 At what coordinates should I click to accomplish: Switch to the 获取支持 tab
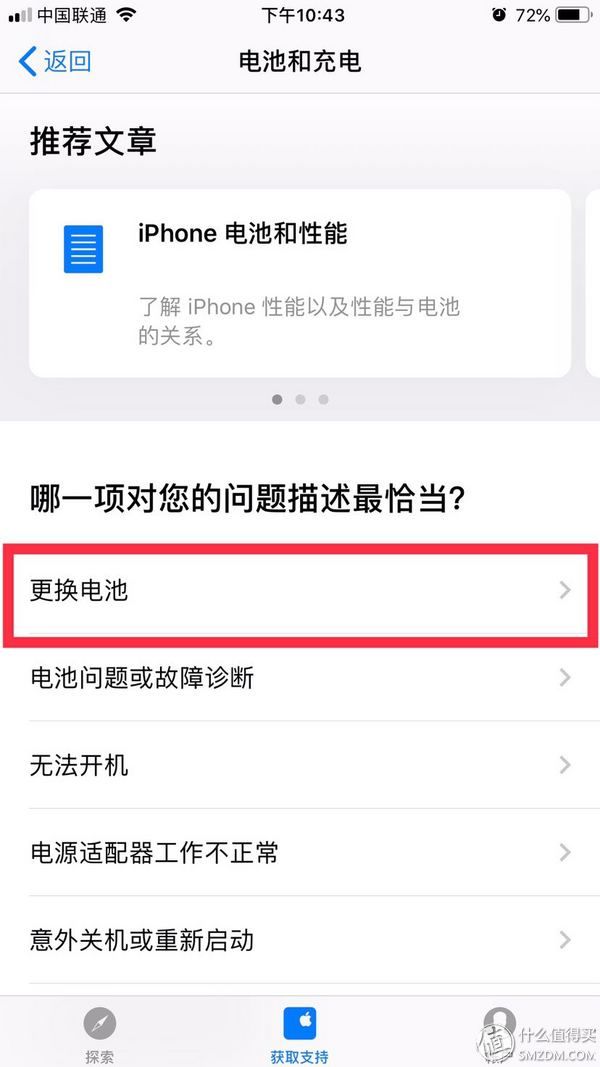299,1033
